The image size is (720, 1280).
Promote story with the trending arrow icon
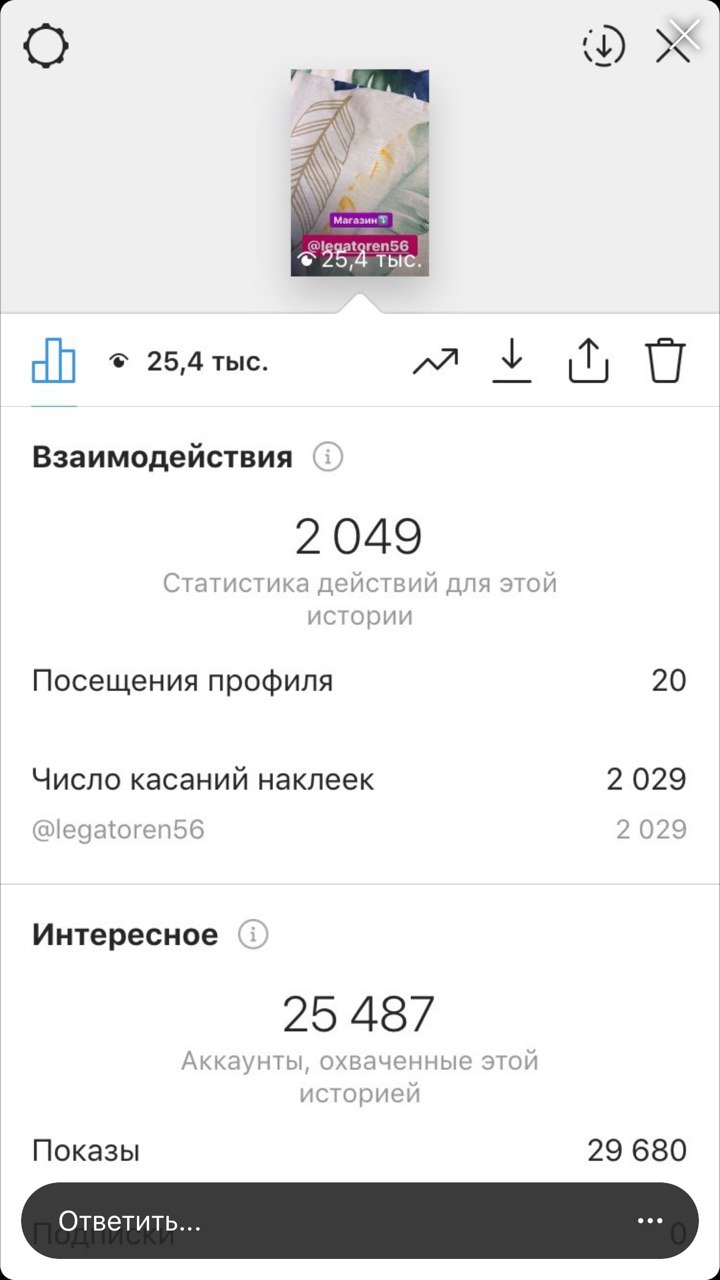coord(435,362)
